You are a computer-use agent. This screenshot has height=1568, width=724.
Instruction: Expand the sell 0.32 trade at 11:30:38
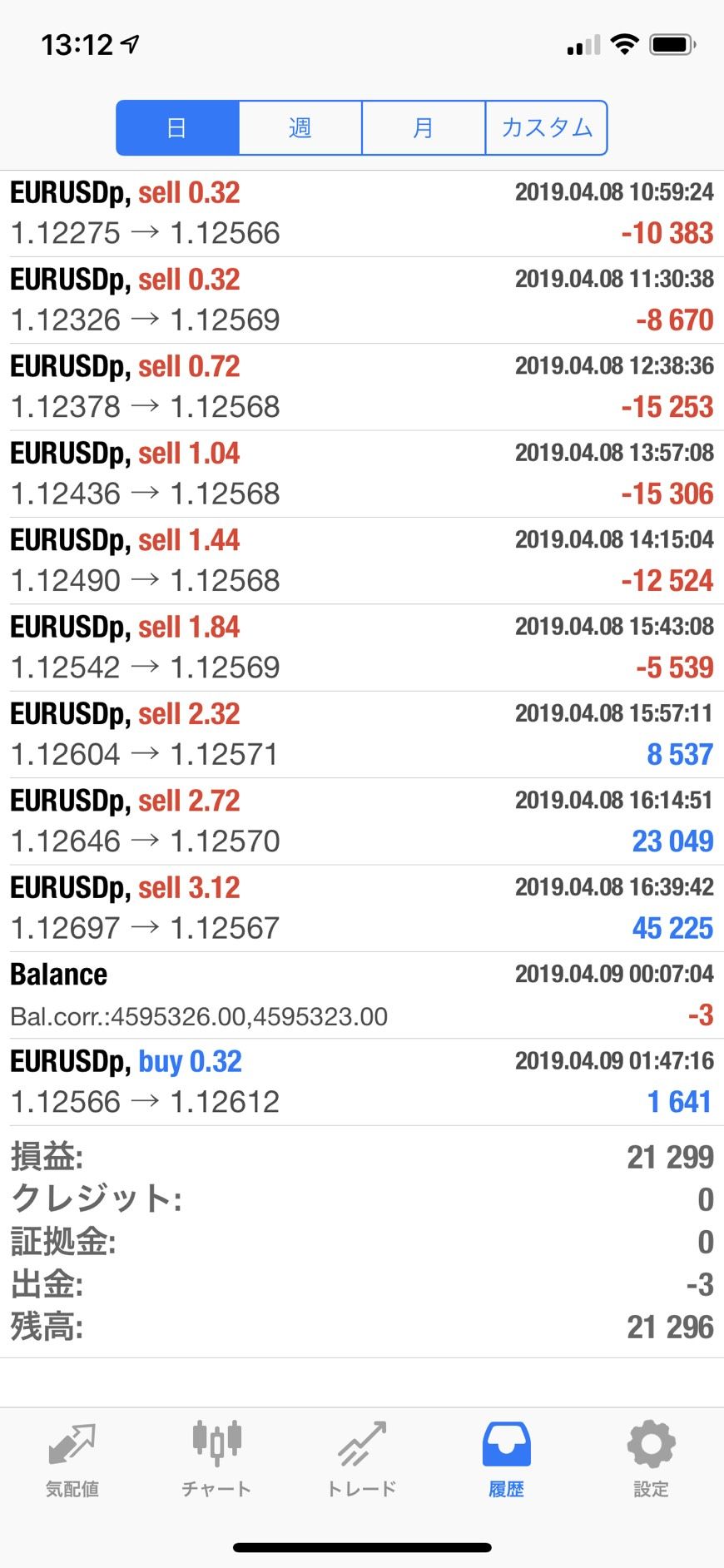click(x=362, y=300)
